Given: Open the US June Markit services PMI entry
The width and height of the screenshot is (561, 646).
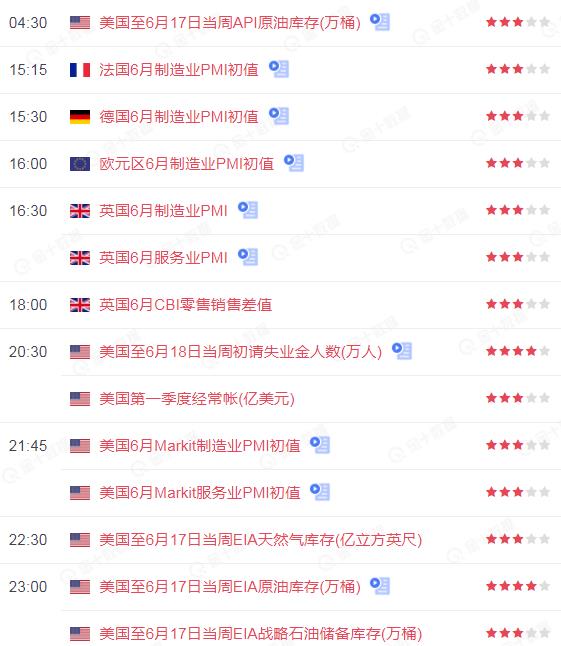Looking at the screenshot, I should coord(200,493).
